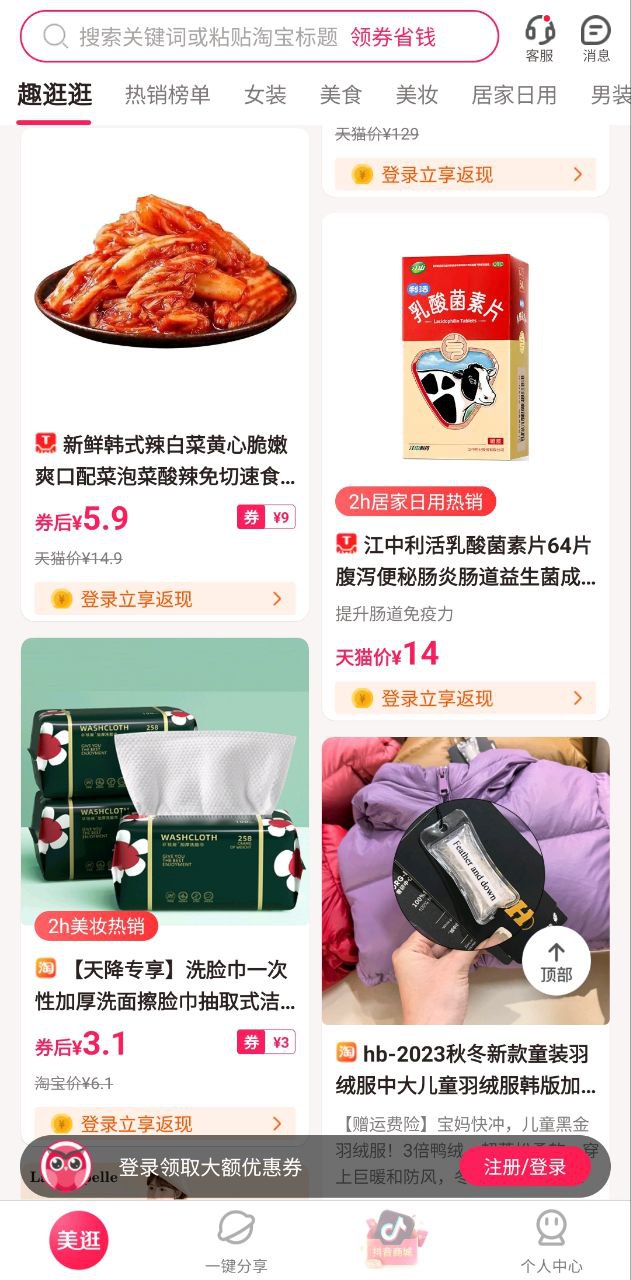Viewport: 631px width, 1280px height.
Task: Select the 美妆 category tab
Action: point(417,95)
